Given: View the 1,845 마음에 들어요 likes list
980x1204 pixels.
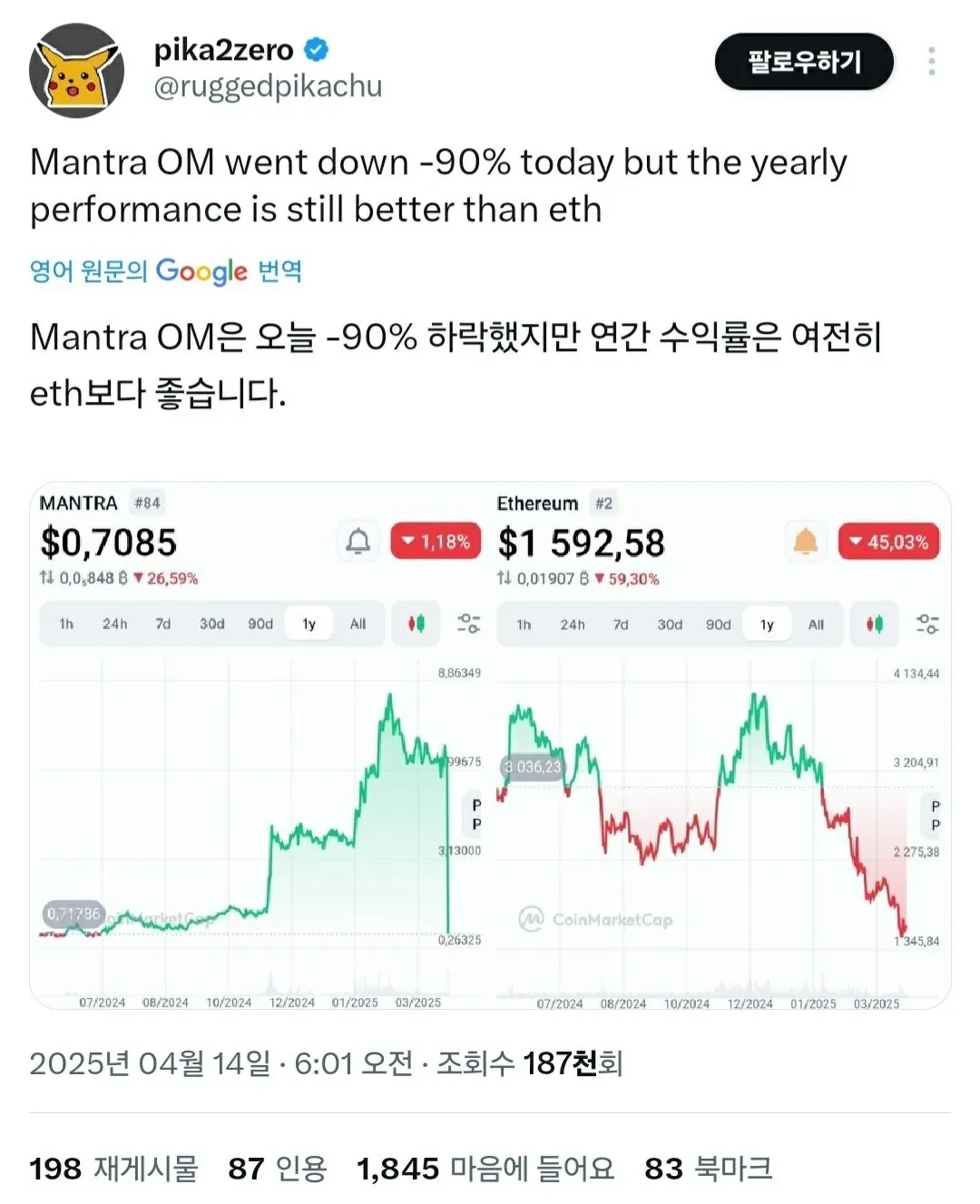Looking at the screenshot, I should pyautogui.click(x=485, y=1168).
